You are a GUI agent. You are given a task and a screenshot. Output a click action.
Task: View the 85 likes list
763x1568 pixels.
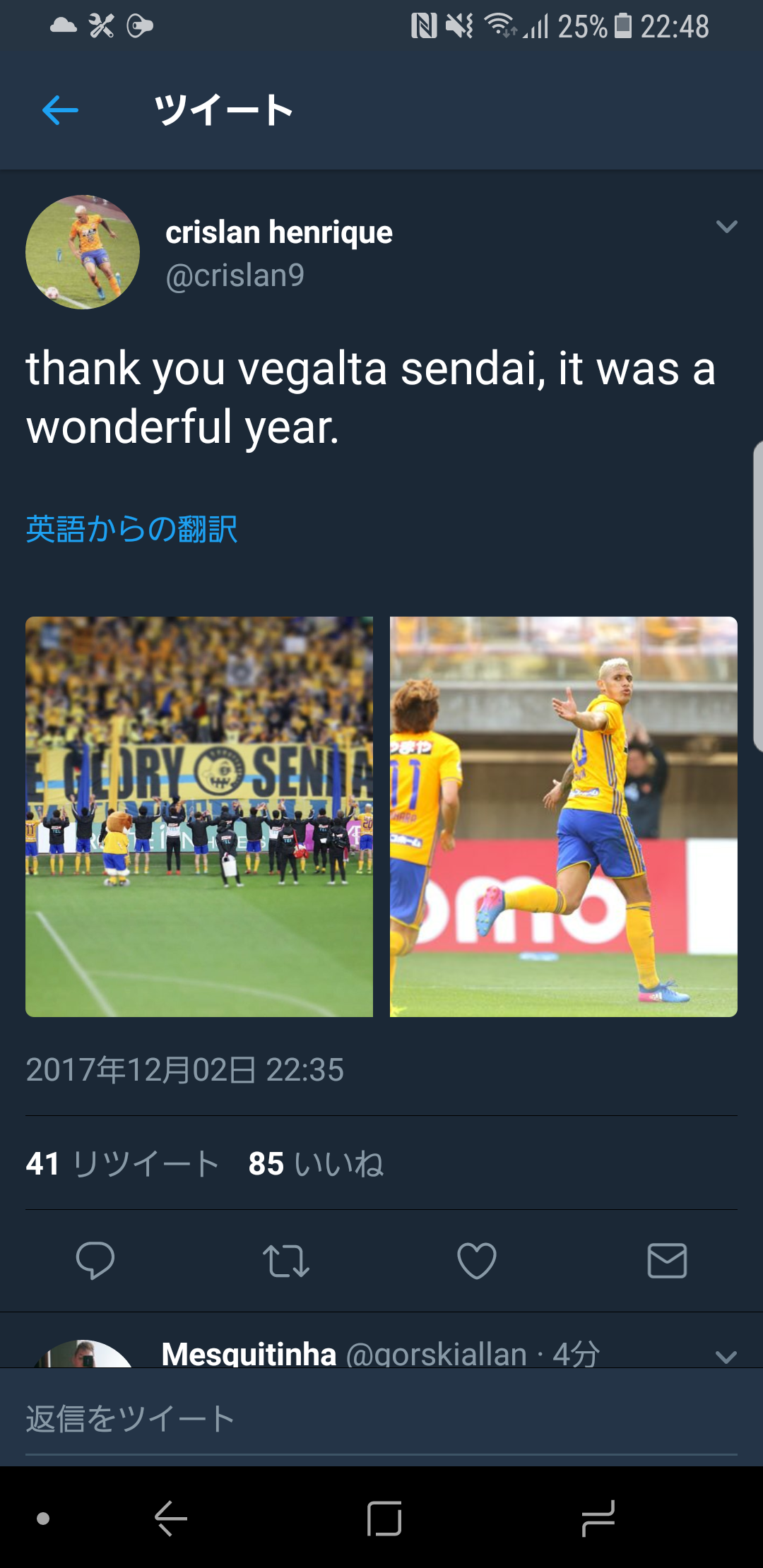(316, 1163)
